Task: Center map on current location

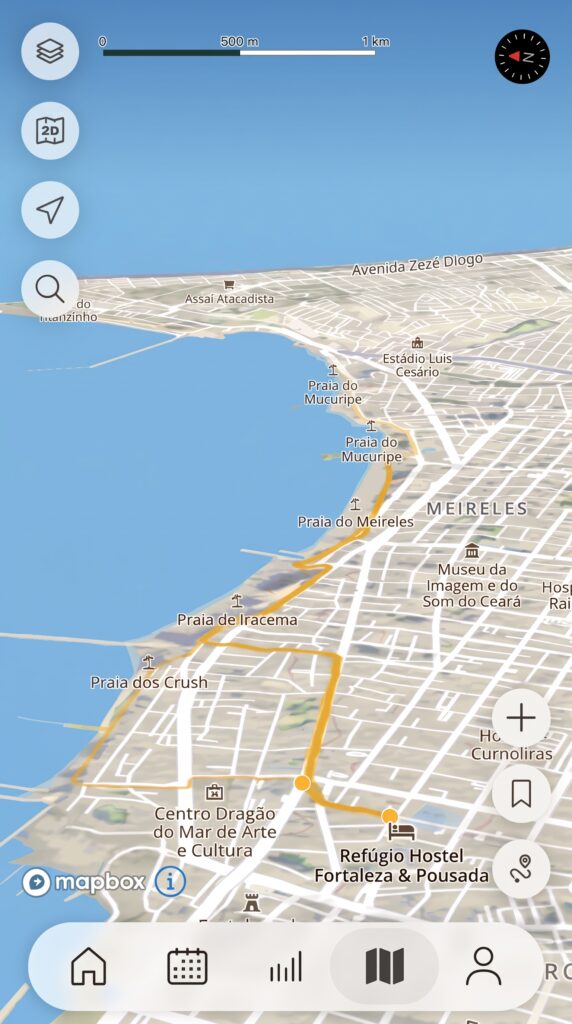Action: (x=50, y=210)
